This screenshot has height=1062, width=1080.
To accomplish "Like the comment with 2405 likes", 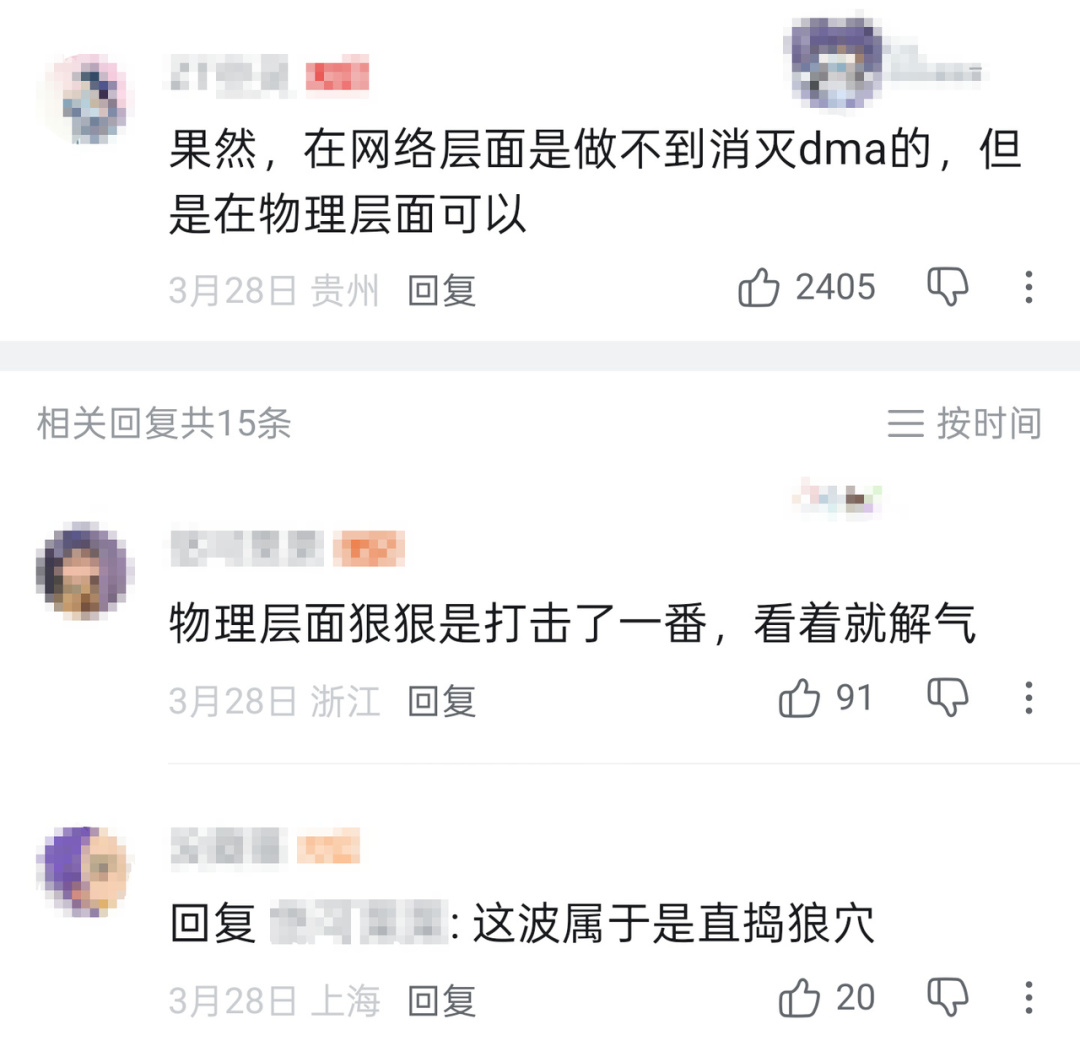I will pyautogui.click(x=759, y=289).
